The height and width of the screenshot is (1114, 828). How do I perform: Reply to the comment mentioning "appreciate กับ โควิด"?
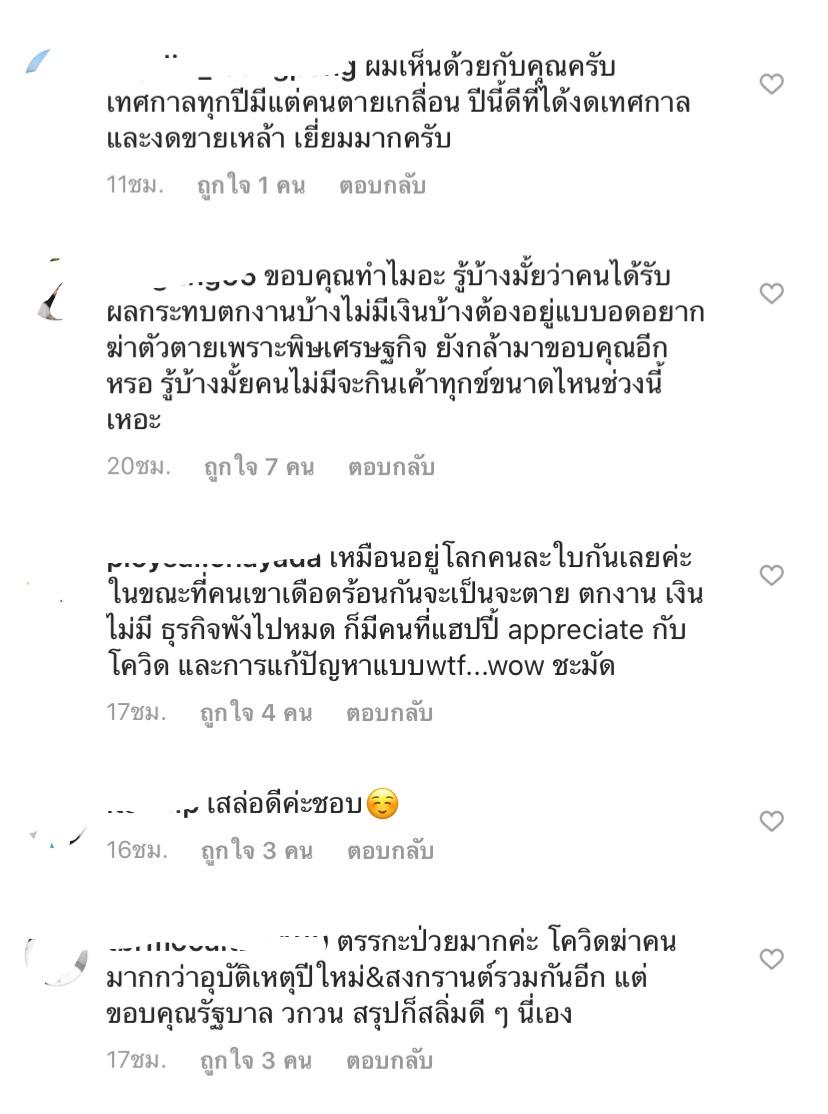(389, 713)
